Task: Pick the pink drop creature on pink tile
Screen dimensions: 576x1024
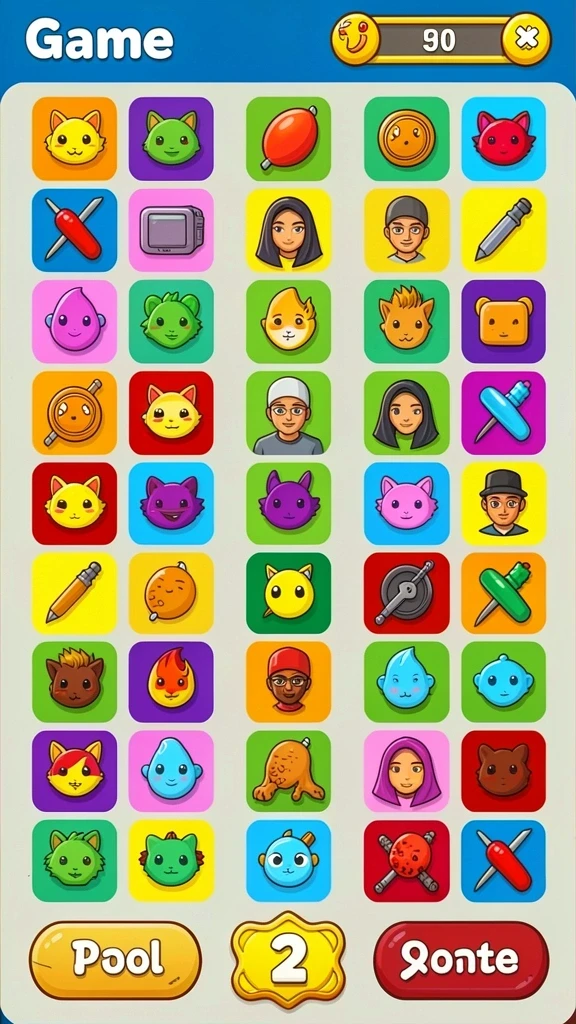Action: coord(74,321)
